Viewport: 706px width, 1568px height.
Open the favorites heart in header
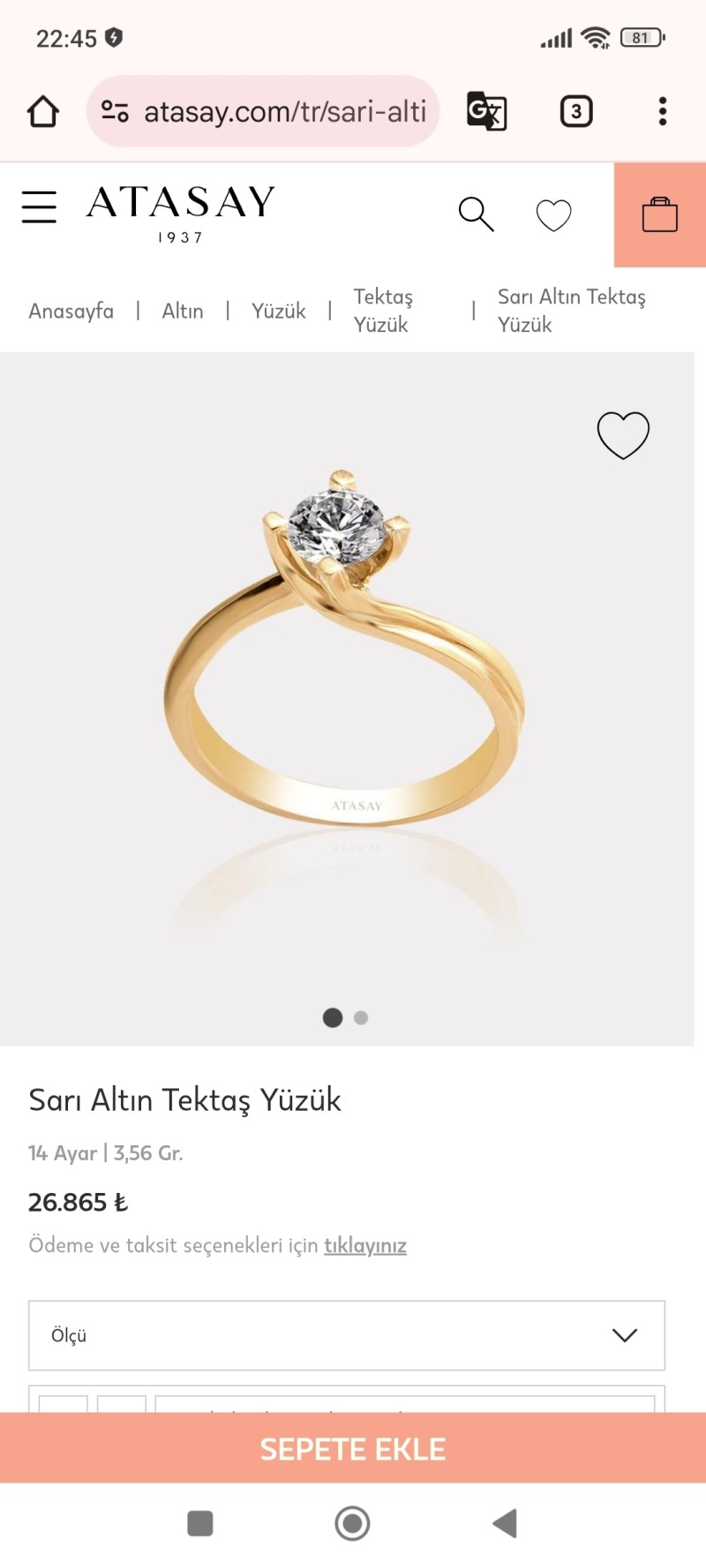(x=553, y=215)
